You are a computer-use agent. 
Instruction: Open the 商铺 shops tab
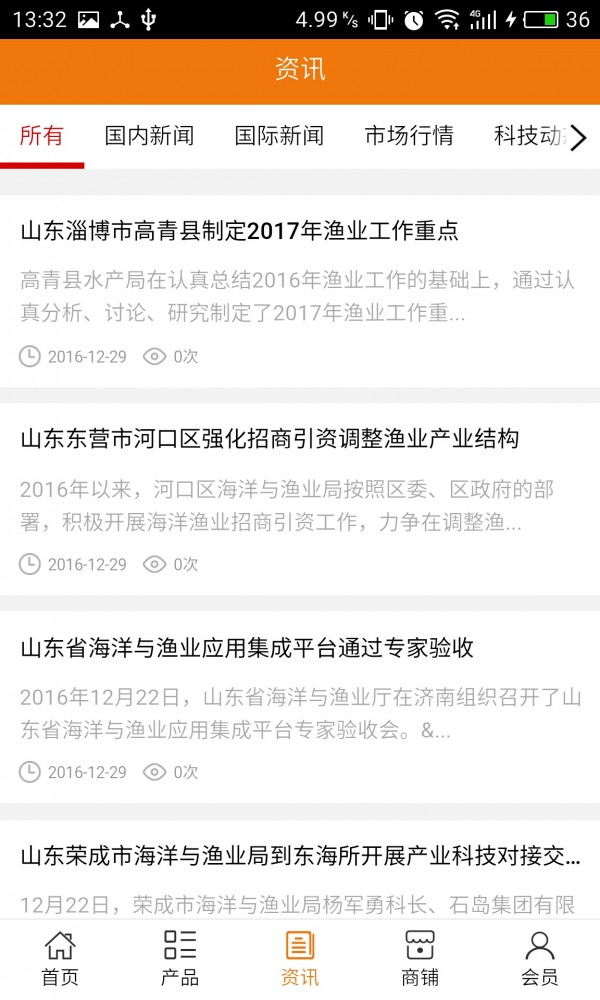pyautogui.click(x=420, y=958)
